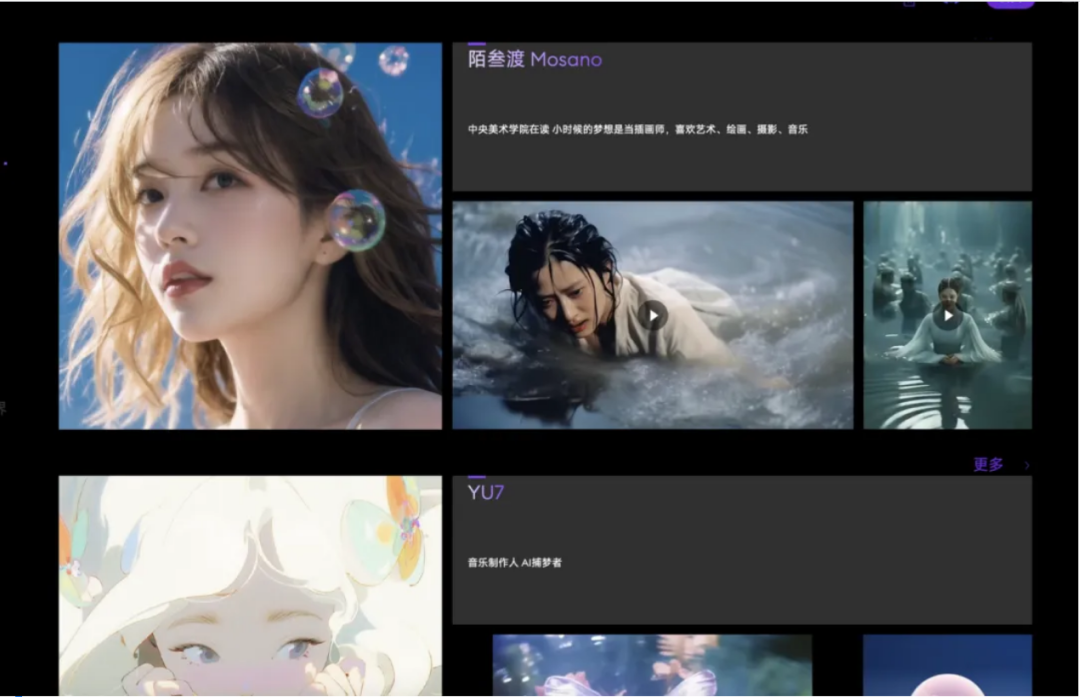Open the 陌叁渡 Mosano portrait image
Image resolution: width=1080 pixels, height=697 pixels.
[250, 236]
